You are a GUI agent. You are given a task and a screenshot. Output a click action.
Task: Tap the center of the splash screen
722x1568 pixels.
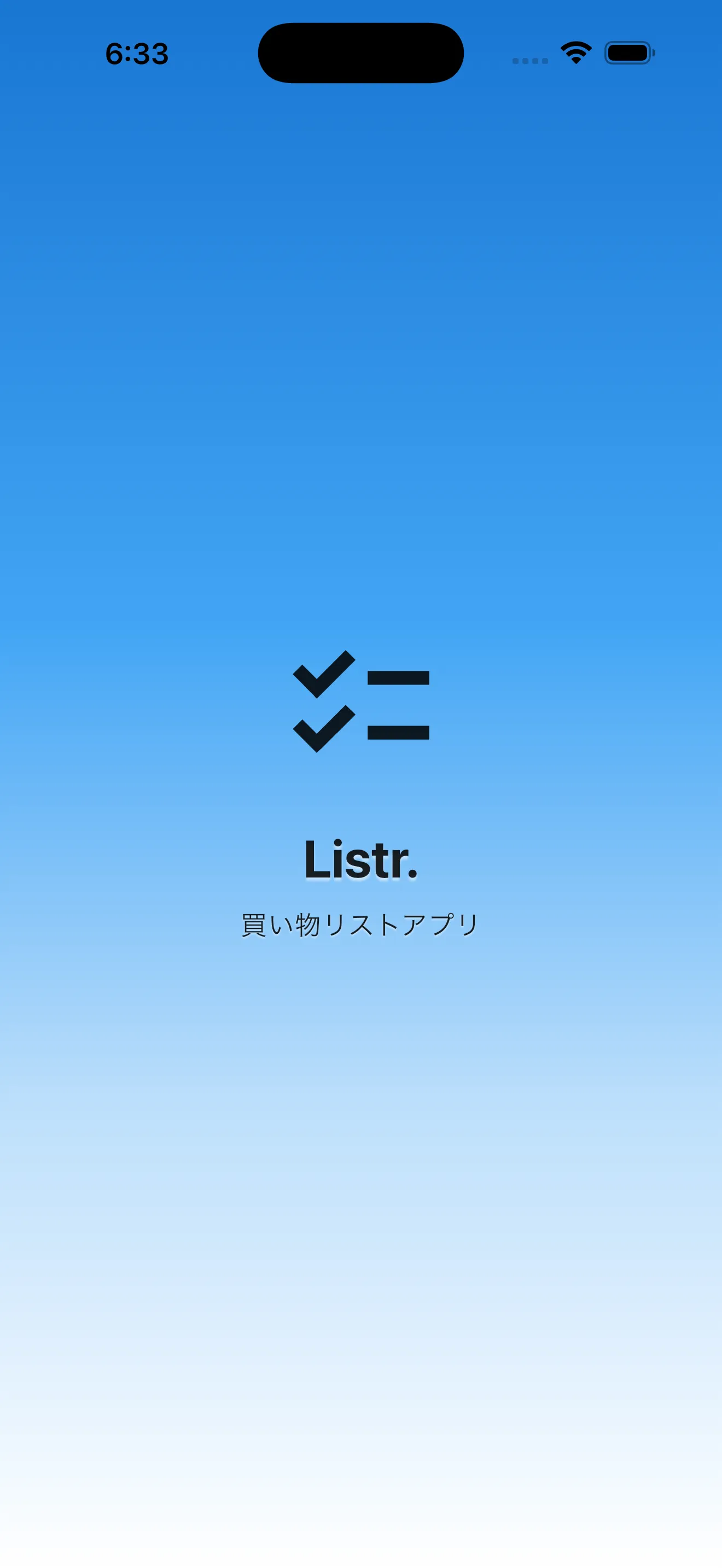point(360,784)
